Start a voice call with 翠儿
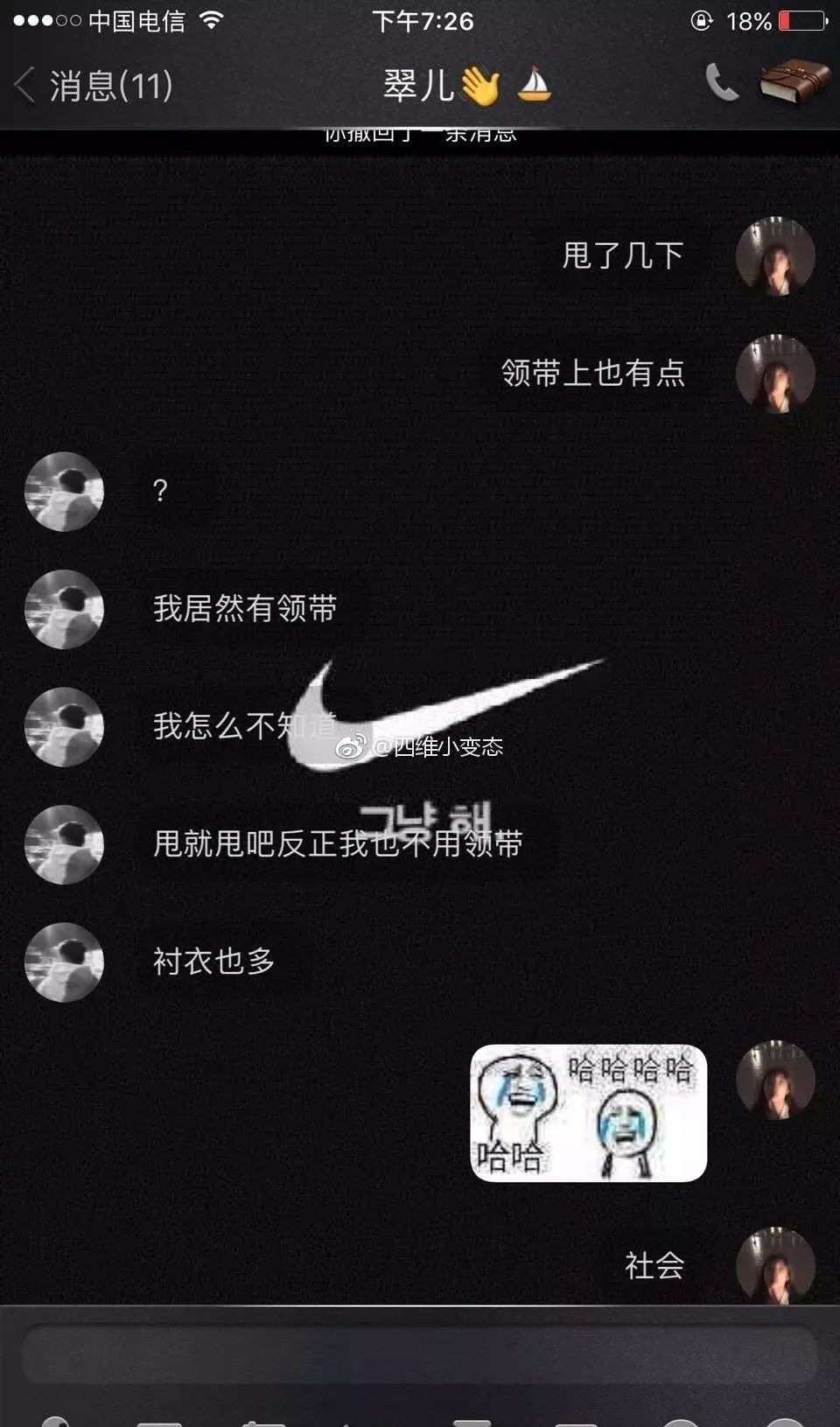 pos(722,83)
